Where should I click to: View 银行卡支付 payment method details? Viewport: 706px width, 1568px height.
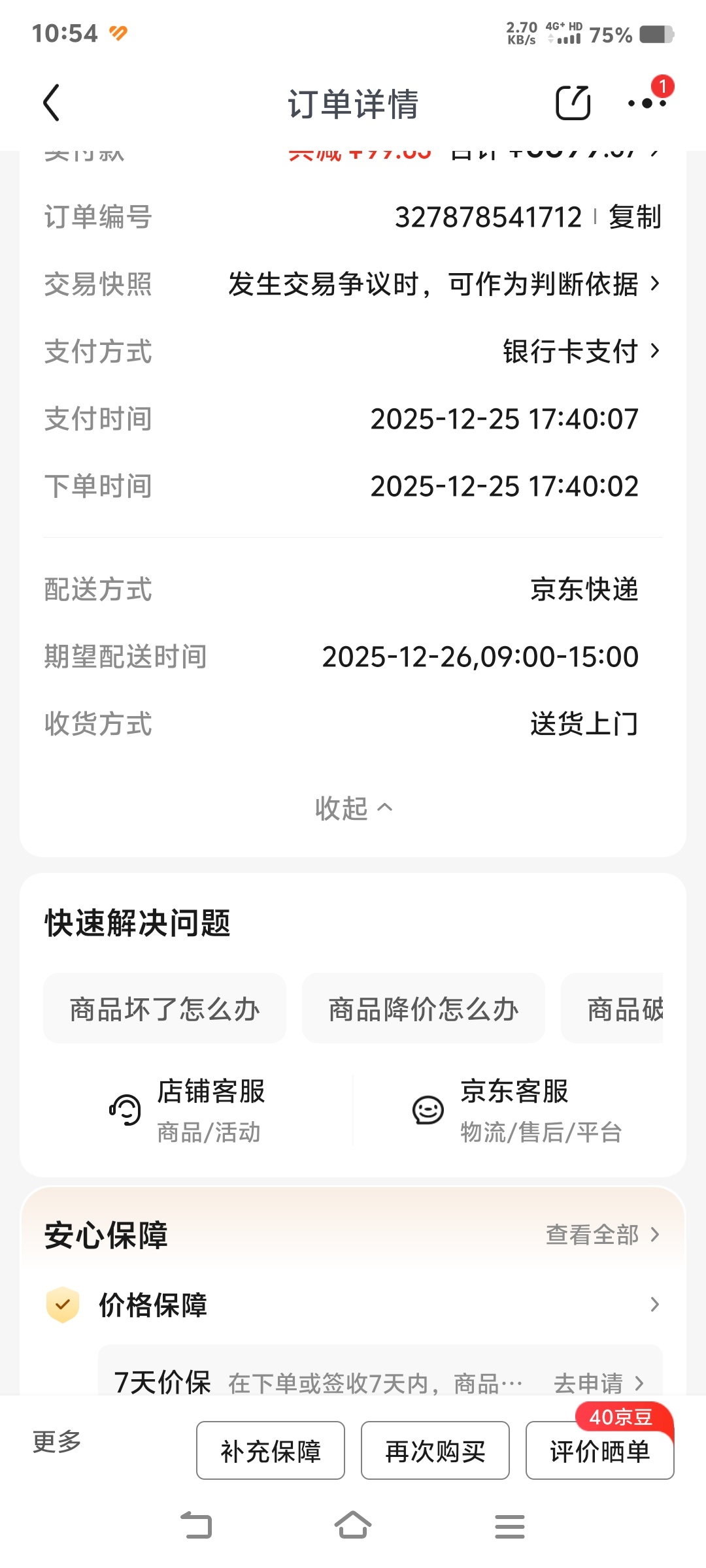coord(580,351)
